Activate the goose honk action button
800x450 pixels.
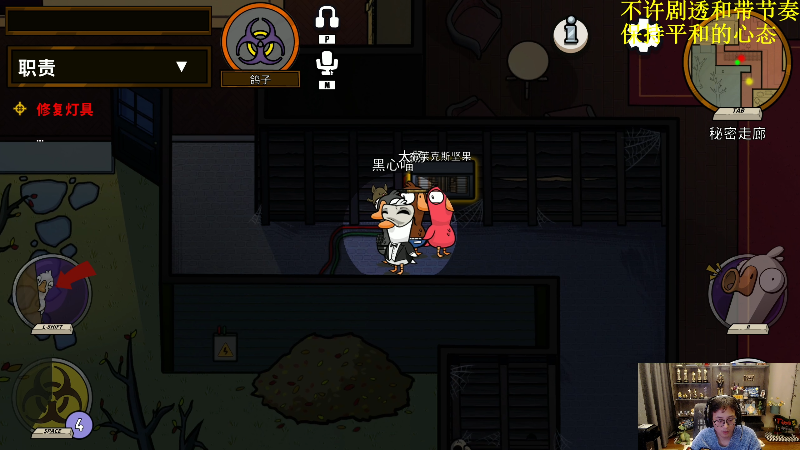pos(747,292)
